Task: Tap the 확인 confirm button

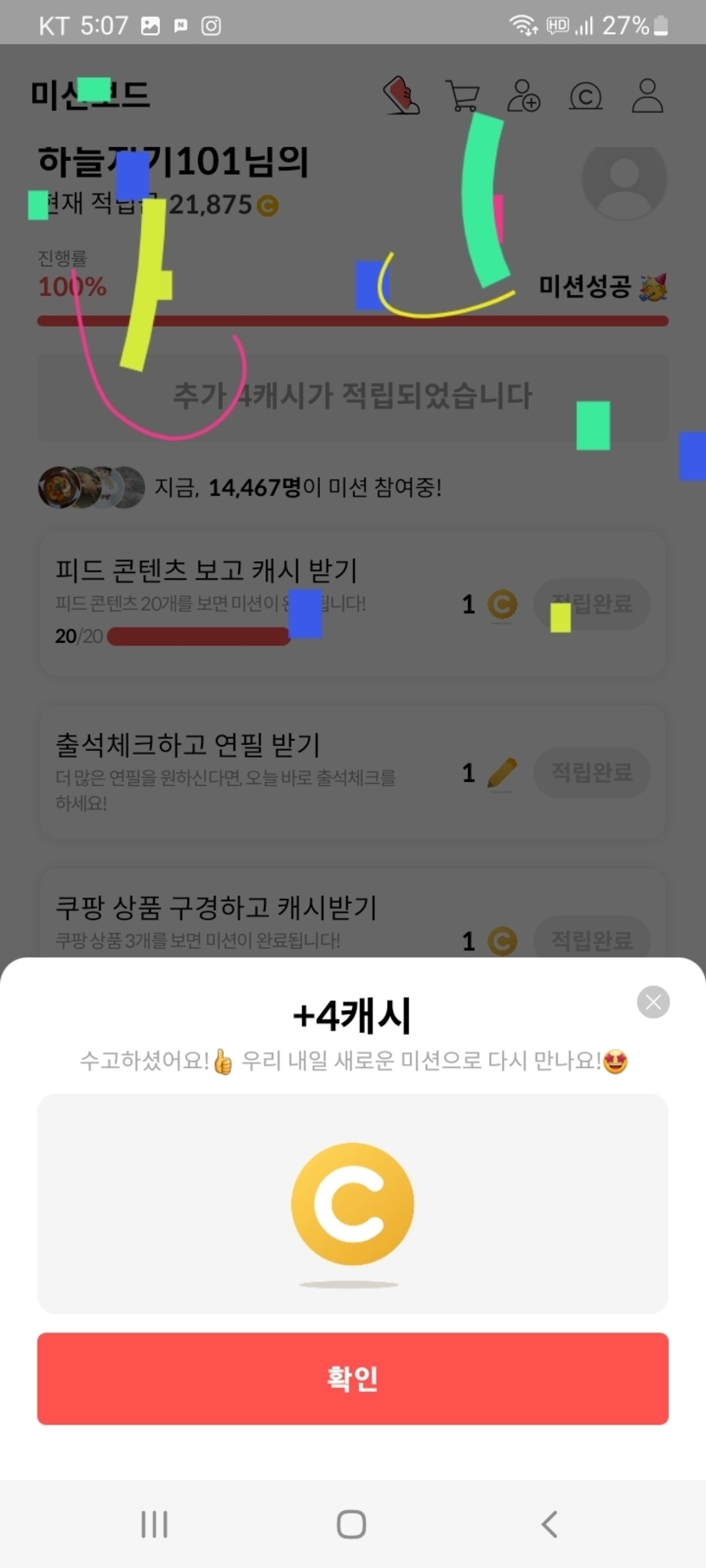Action: click(x=352, y=1378)
